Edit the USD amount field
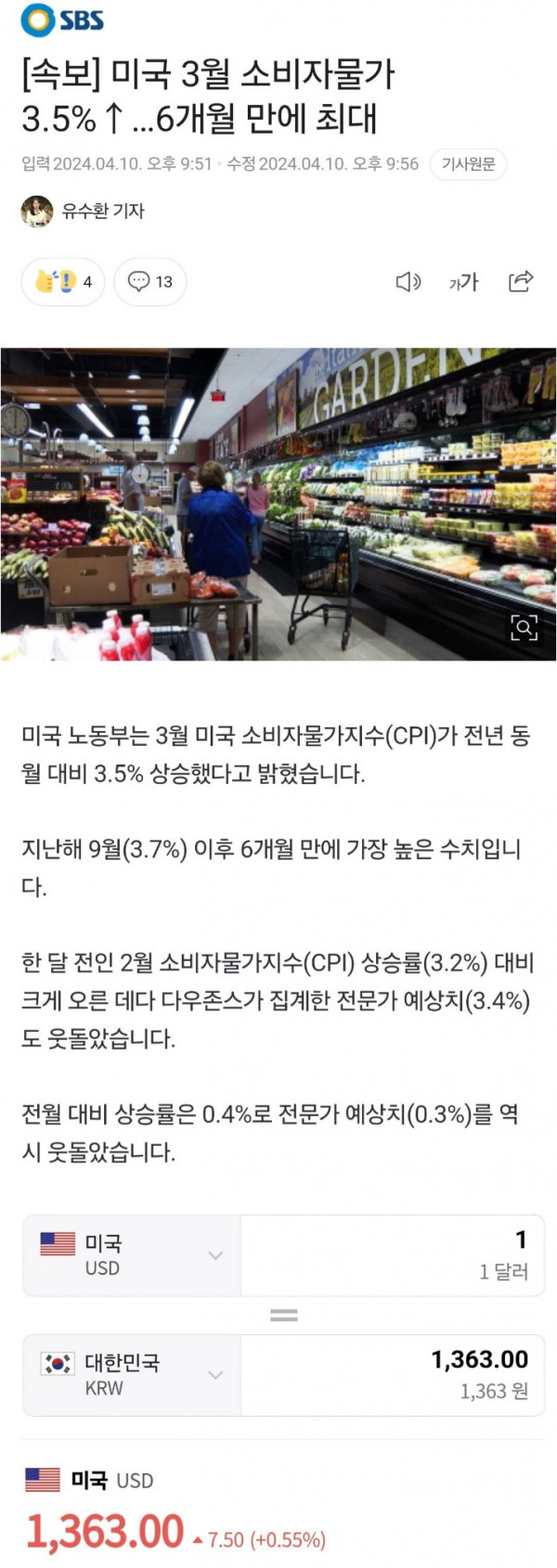This screenshot has width=557, height=1568. (x=392, y=1254)
